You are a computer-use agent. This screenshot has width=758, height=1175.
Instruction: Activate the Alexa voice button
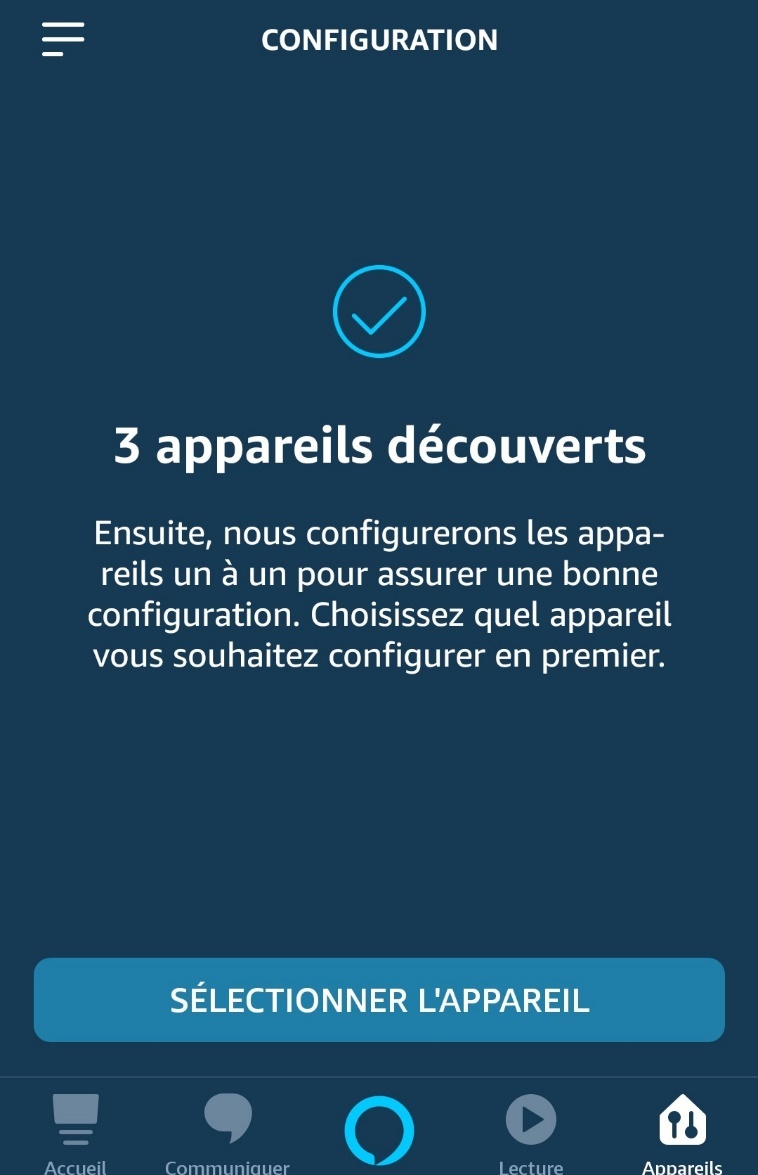click(379, 1130)
